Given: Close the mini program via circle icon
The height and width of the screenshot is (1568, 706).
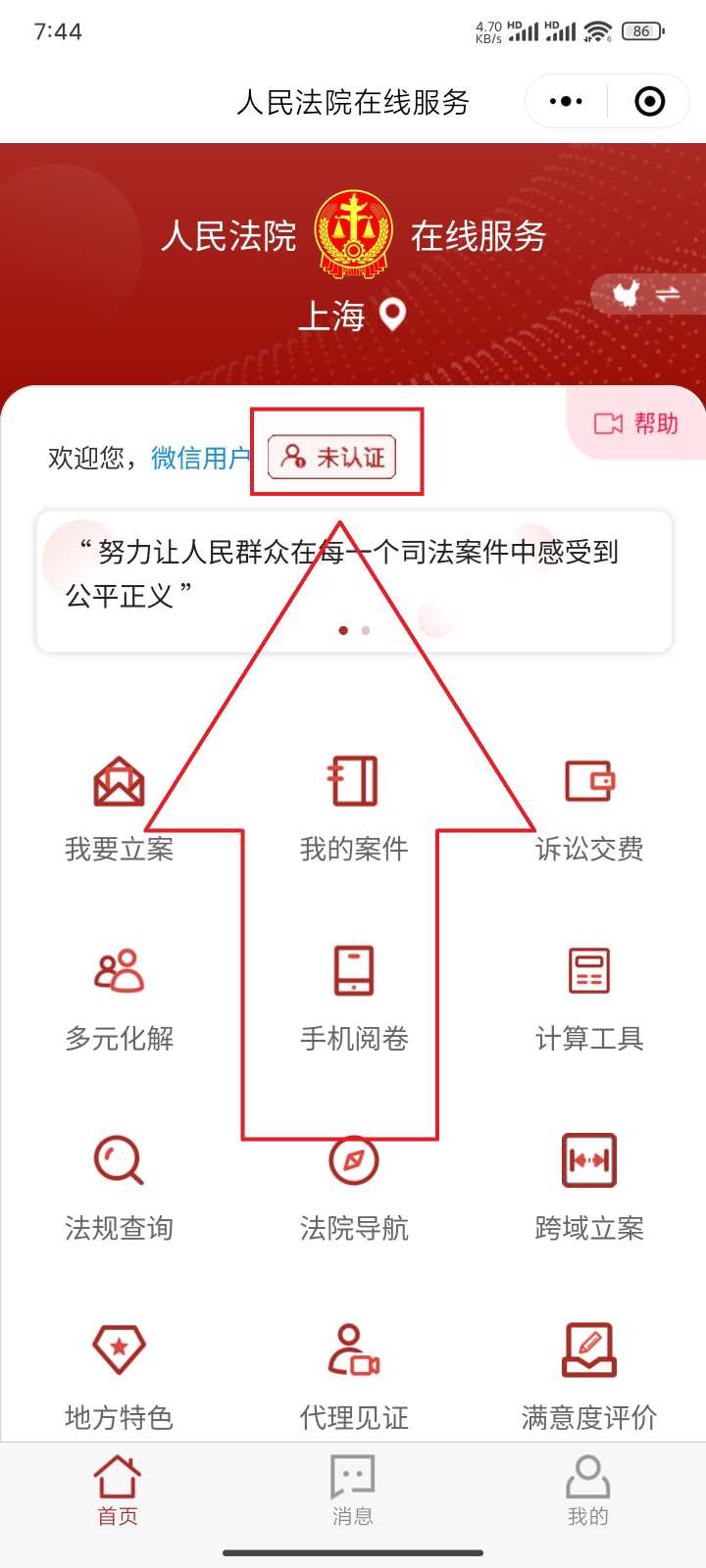Looking at the screenshot, I should click(x=649, y=101).
